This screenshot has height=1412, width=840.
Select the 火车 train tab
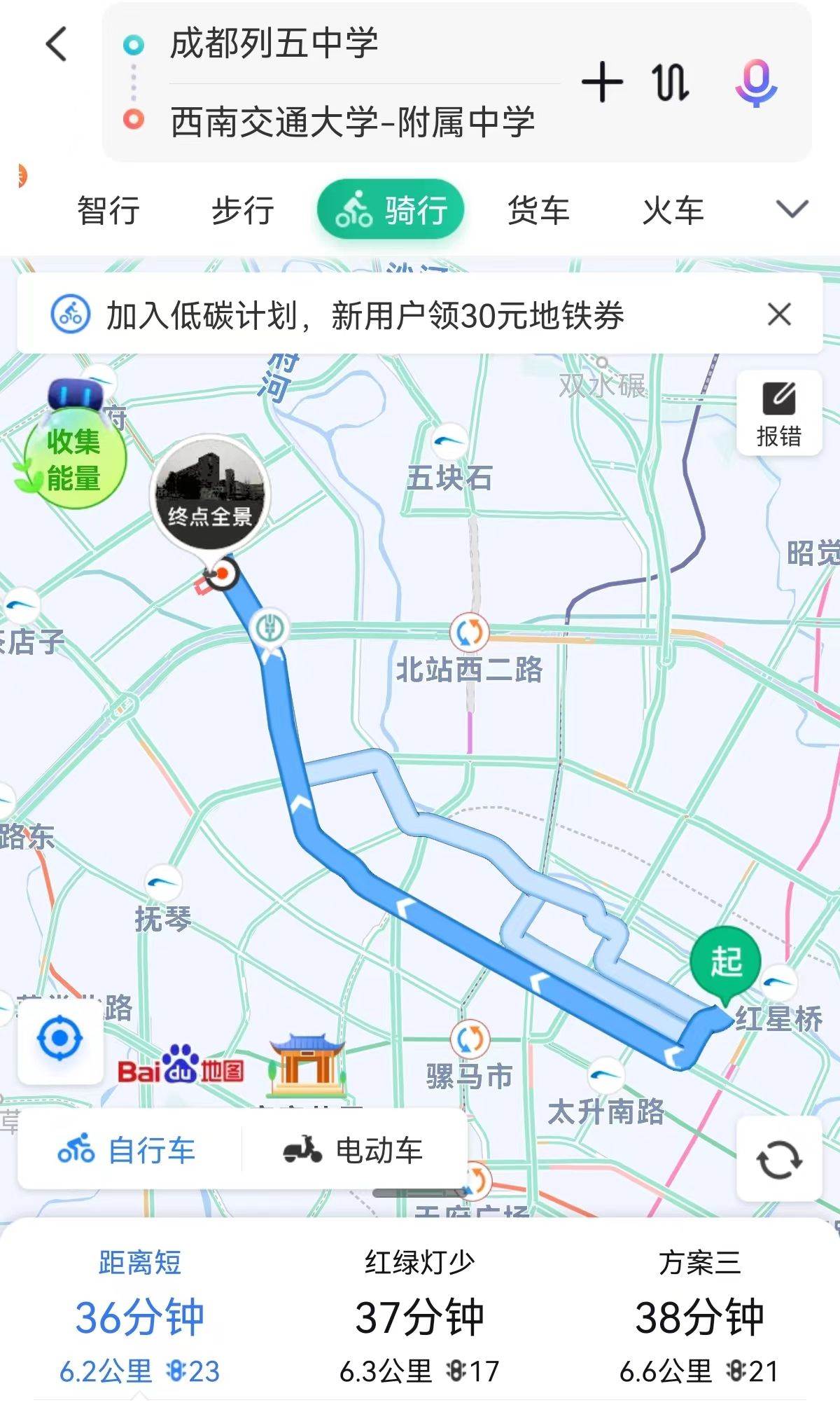[673, 210]
